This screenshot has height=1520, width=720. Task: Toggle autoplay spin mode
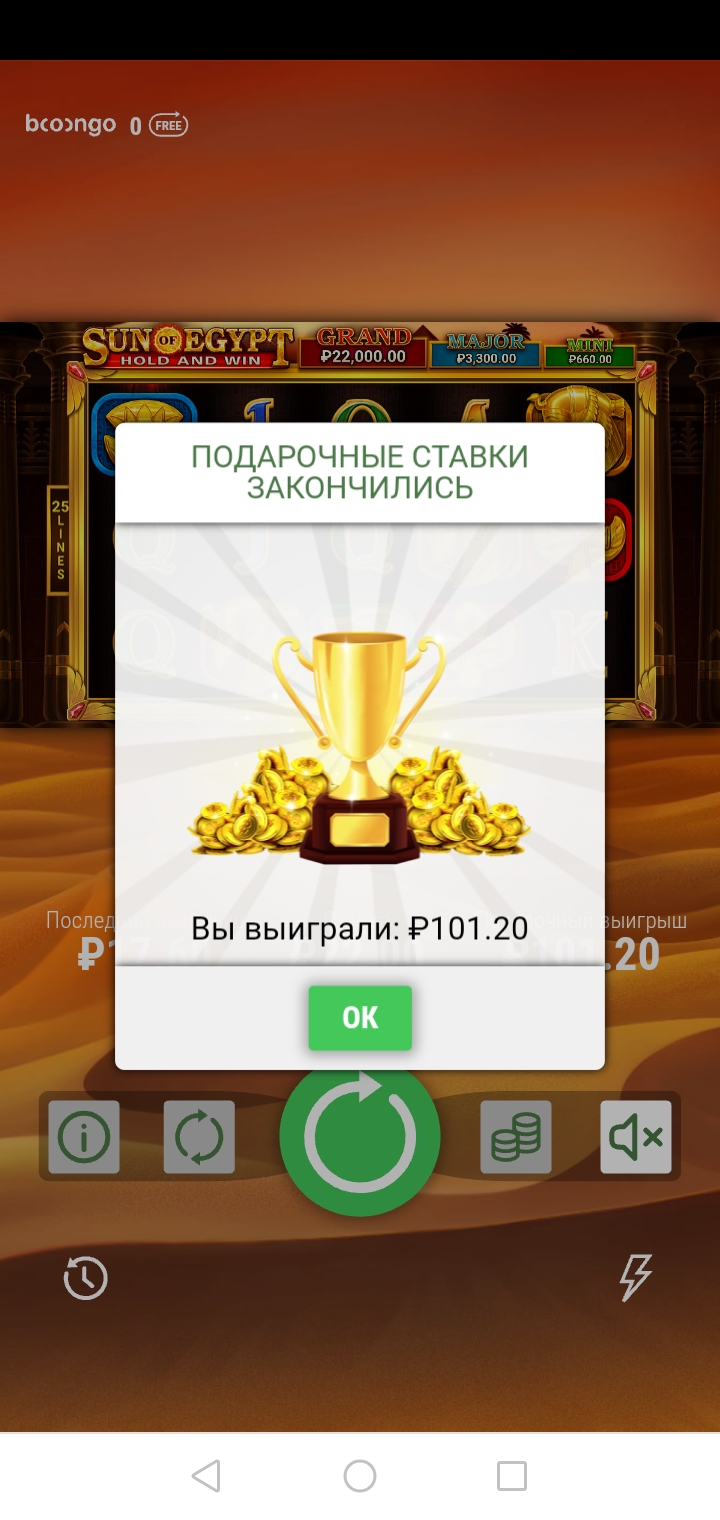[200, 1136]
